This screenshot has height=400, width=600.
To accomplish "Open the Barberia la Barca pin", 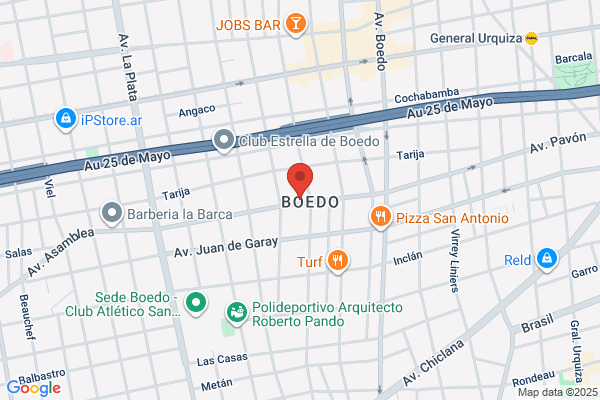I will tap(112, 213).
